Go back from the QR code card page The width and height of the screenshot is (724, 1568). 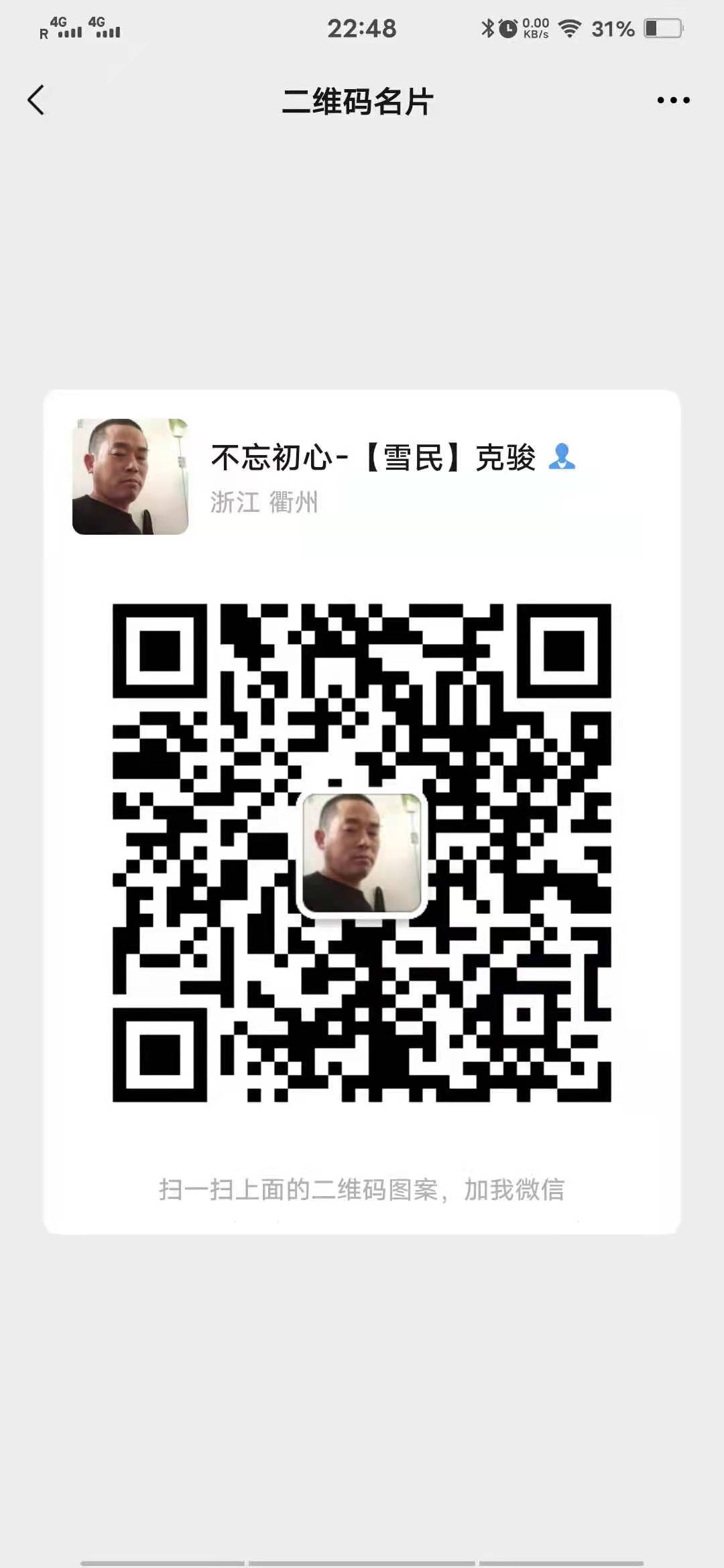tap(36, 101)
